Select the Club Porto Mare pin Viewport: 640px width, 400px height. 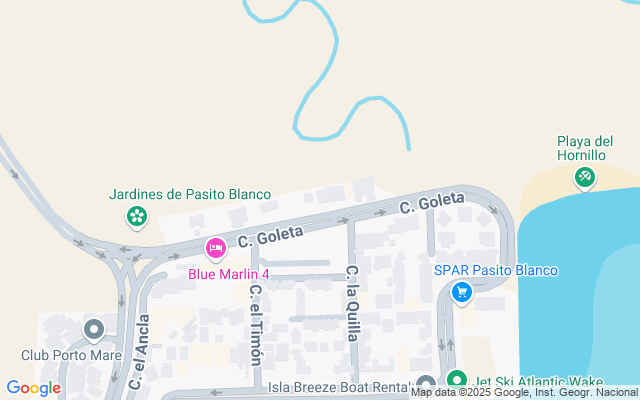click(94, 329)
